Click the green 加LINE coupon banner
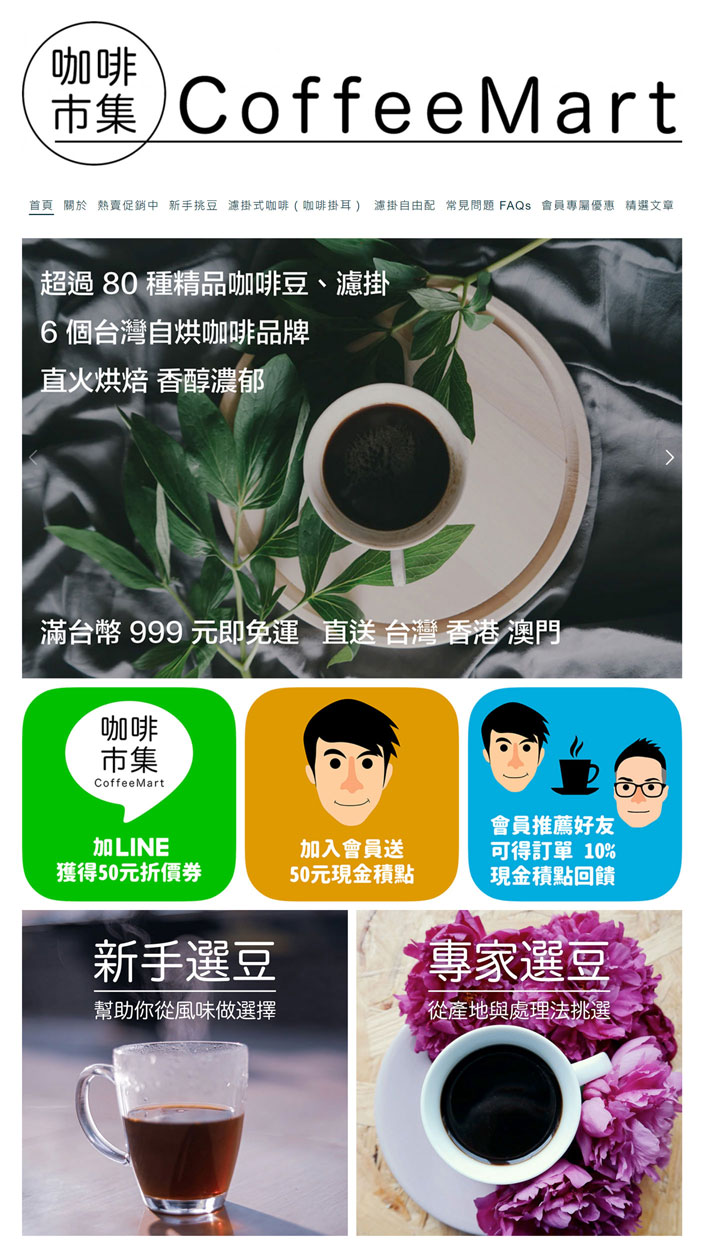 click(x=132, y=790)
